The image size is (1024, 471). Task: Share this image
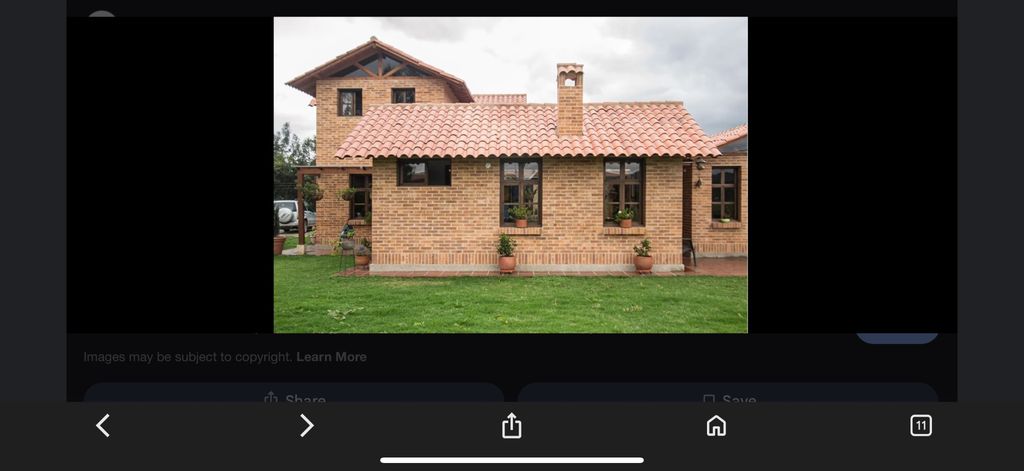click(293, 394)
